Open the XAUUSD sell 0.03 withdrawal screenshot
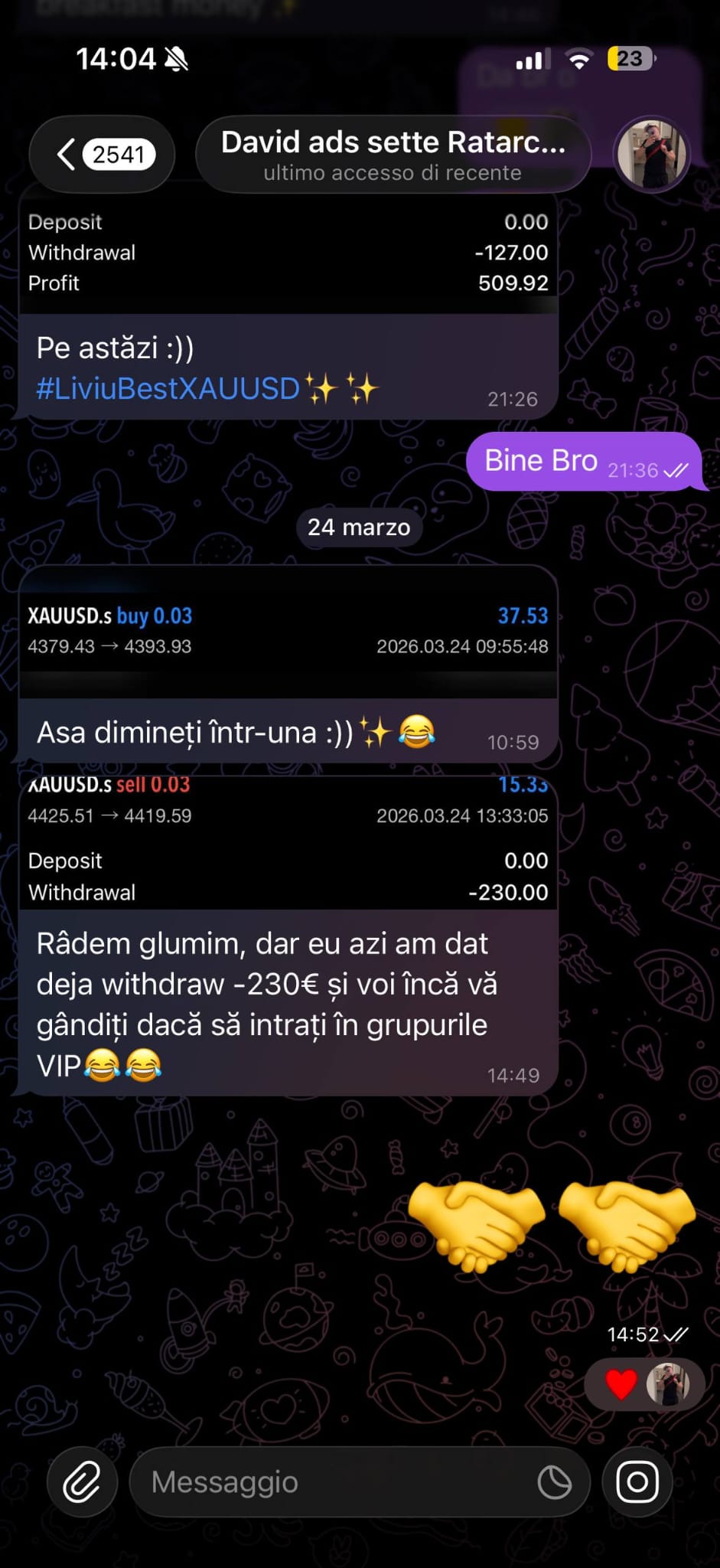Viewport: 720px width, 1568px height. [288, 842]
